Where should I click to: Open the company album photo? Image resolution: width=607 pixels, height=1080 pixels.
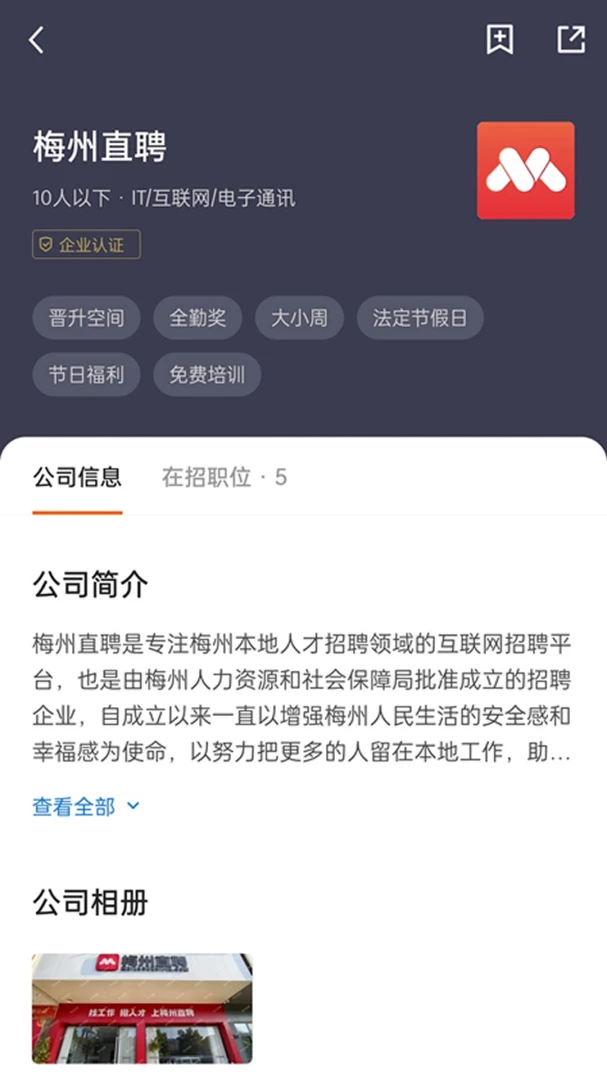(x=142, y=1008)
